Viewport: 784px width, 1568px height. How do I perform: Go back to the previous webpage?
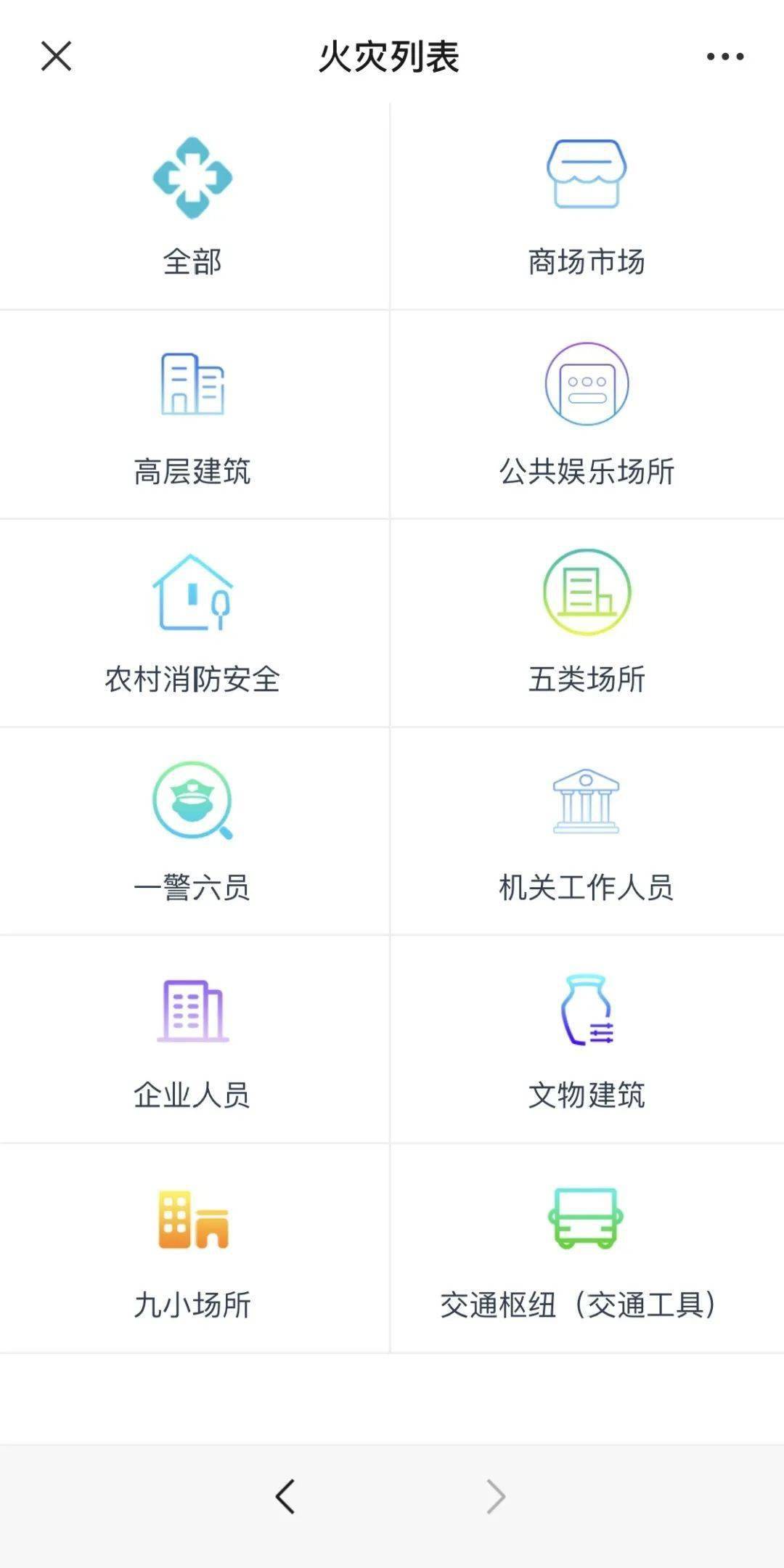[x=285, y=1496]
